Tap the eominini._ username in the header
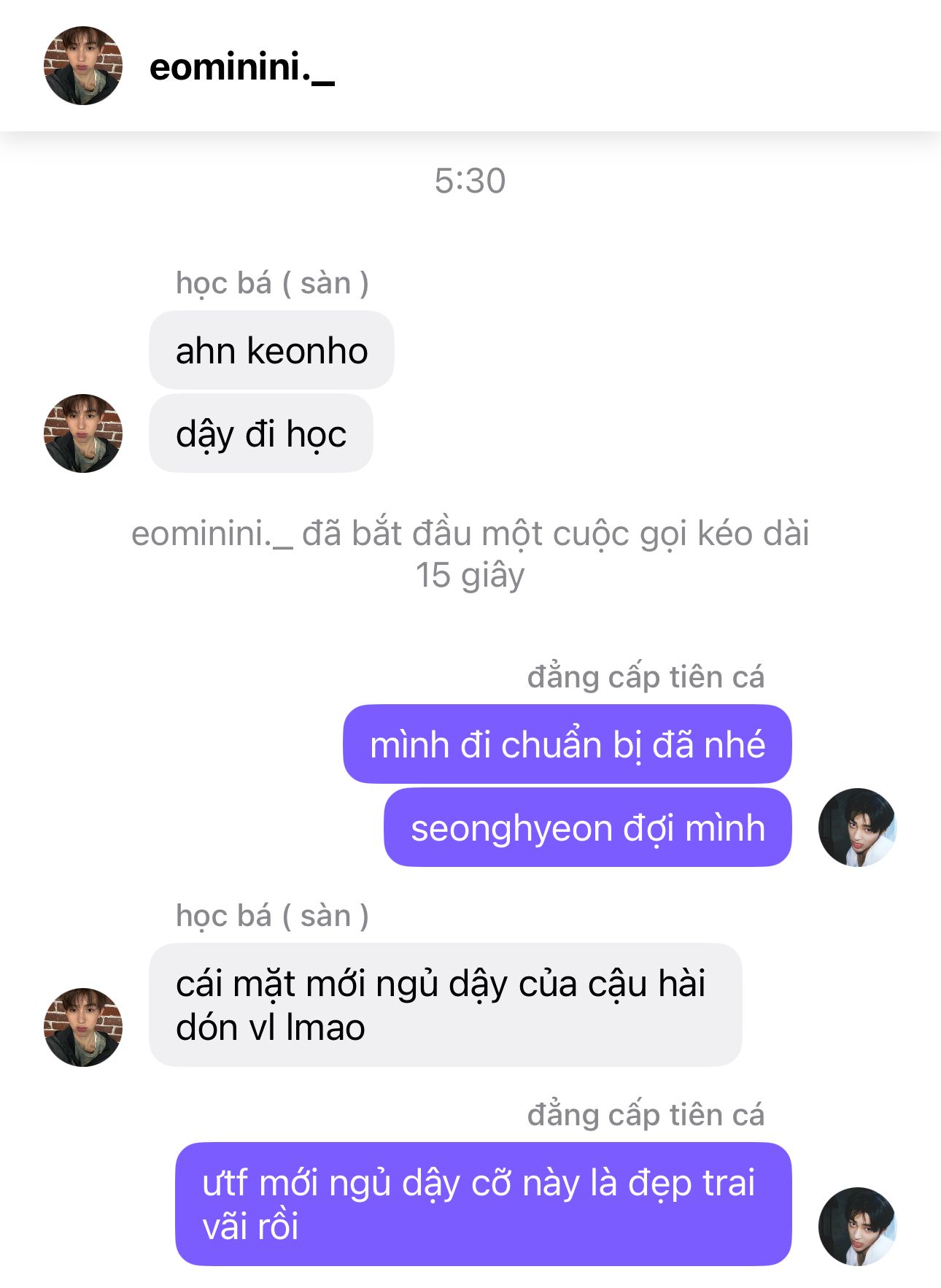 [241, 67]
